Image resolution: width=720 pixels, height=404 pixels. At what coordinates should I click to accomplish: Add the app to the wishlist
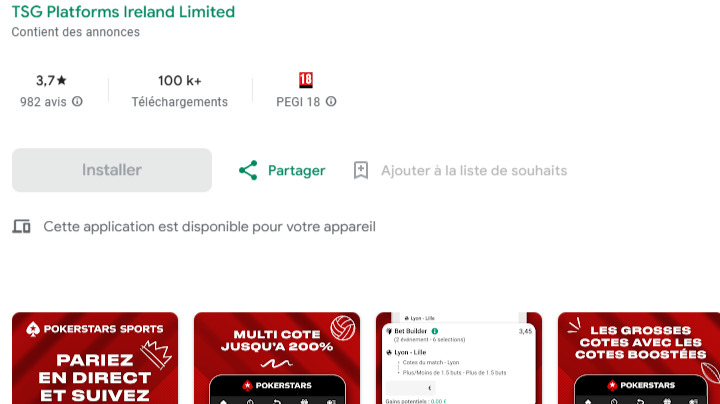pos(460,170)
